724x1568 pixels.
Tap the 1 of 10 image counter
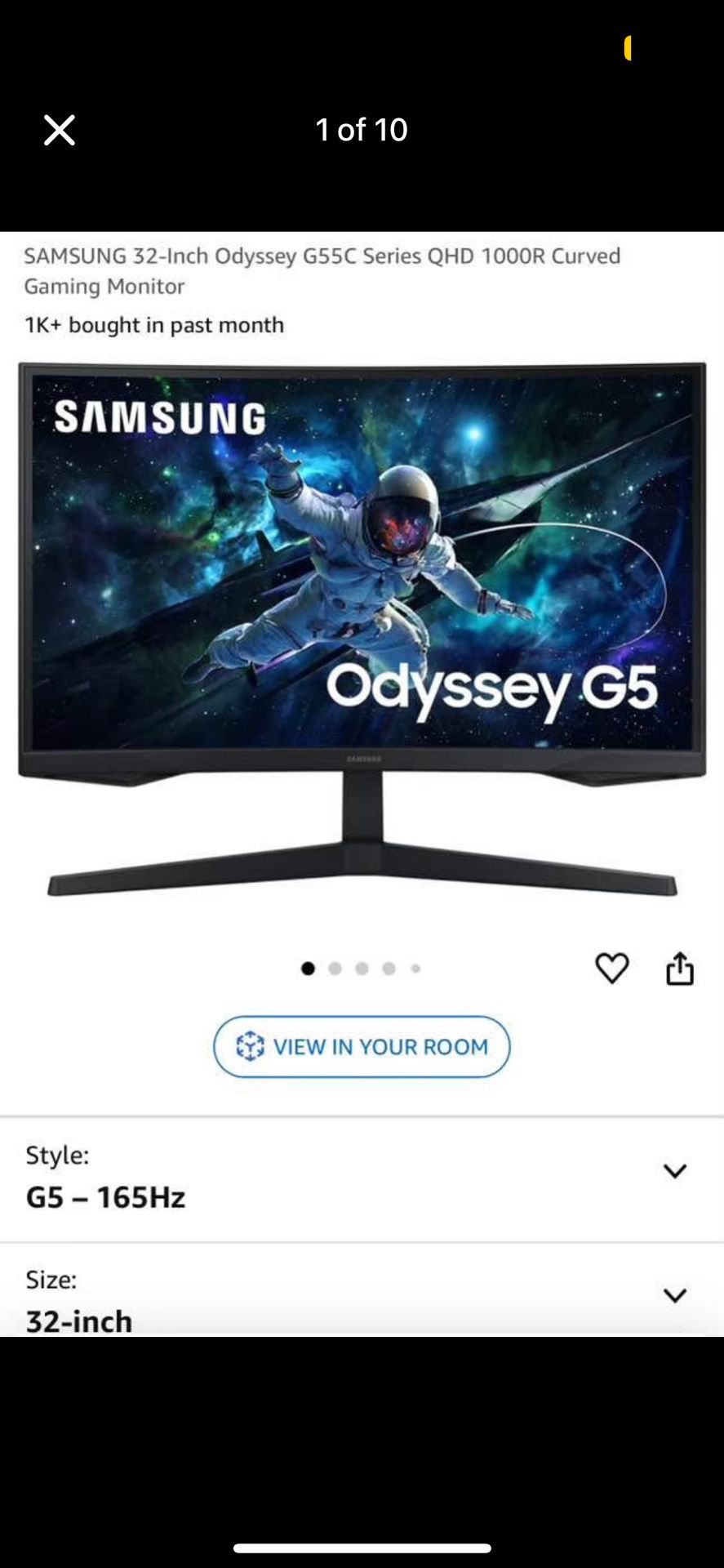[x=362, y=129]
